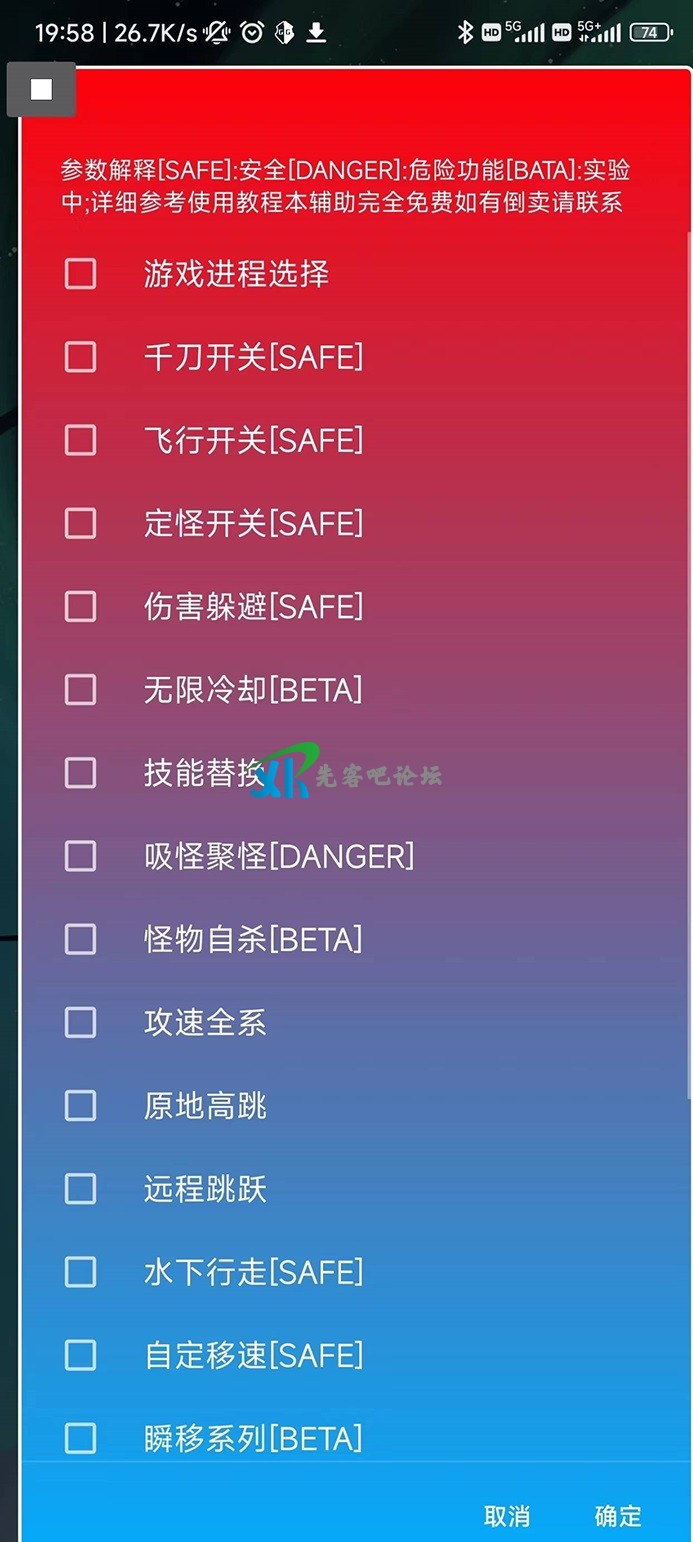The height and width of the screenshot is (1542, 693).
Task: Tick 水下行走[SAFE] checkbox
Action: pos(80,1272)
